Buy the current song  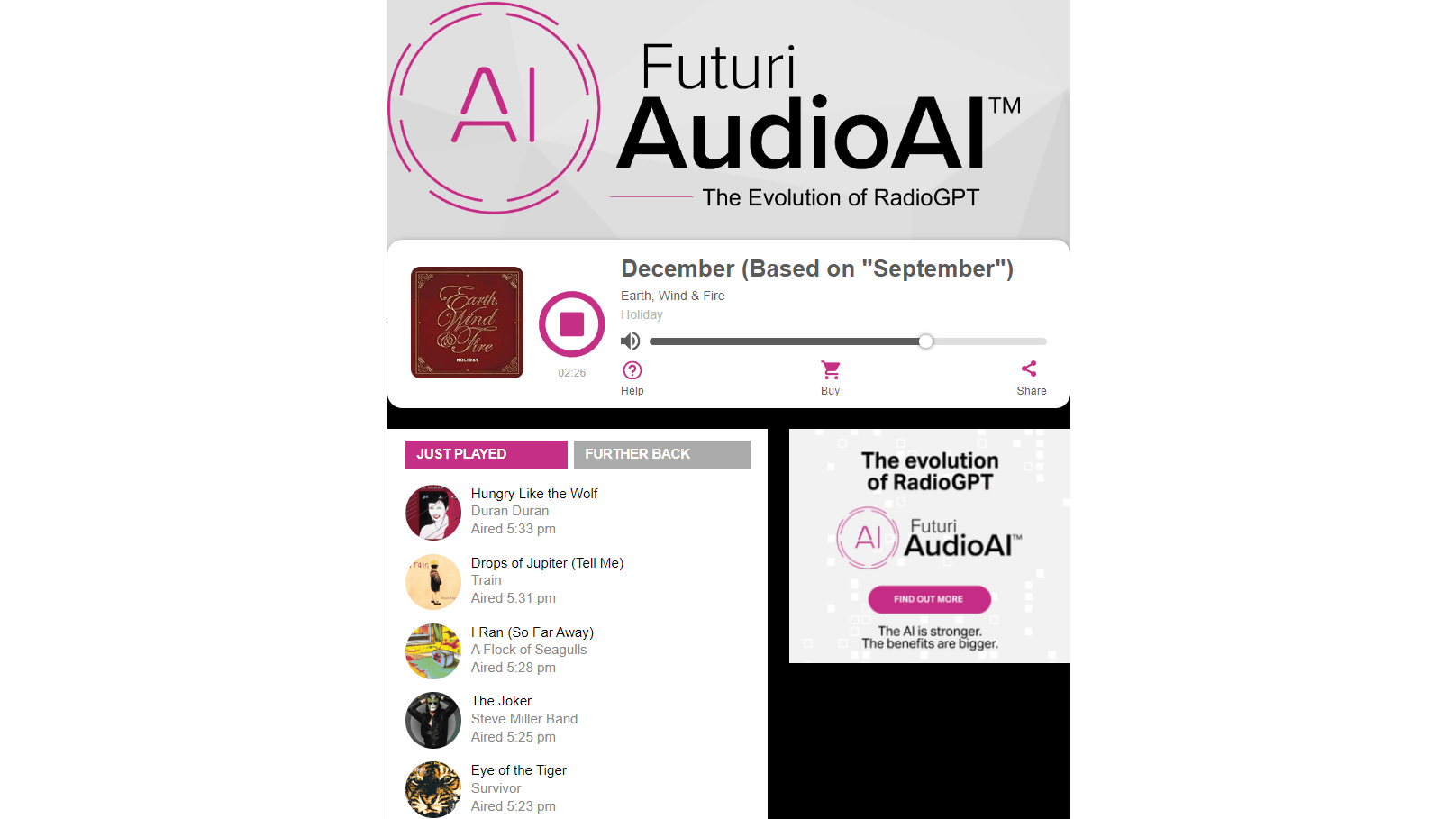(830, 378)
